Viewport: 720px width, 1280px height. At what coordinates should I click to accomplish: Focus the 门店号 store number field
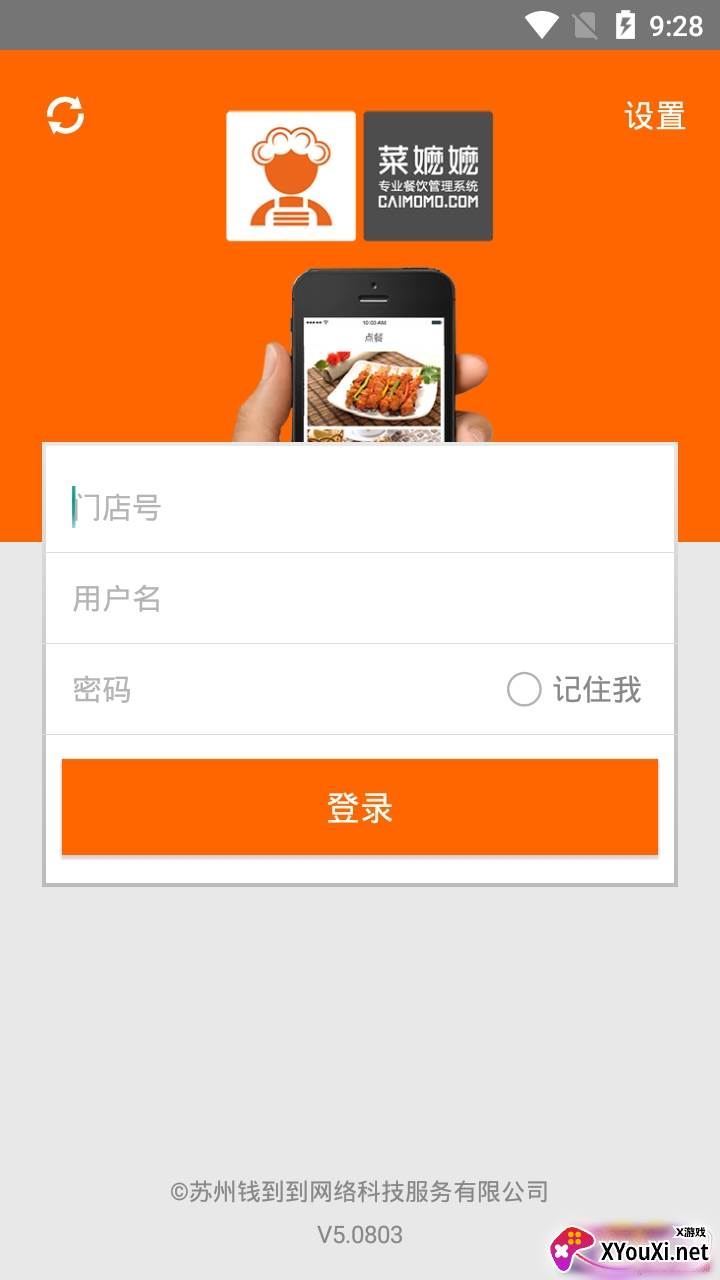pyautogui.click(x=360, y=508)
